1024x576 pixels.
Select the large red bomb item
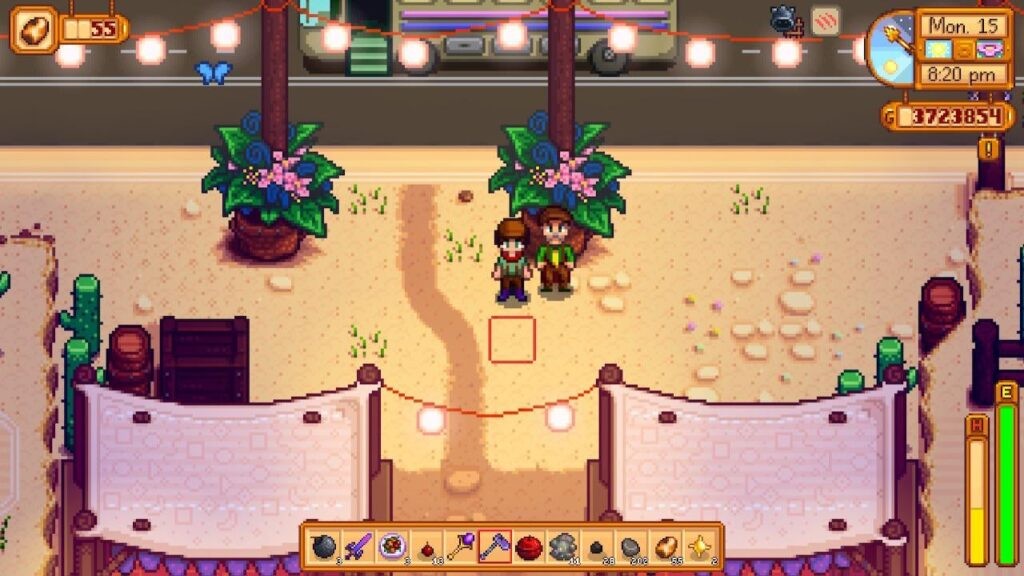528,546
